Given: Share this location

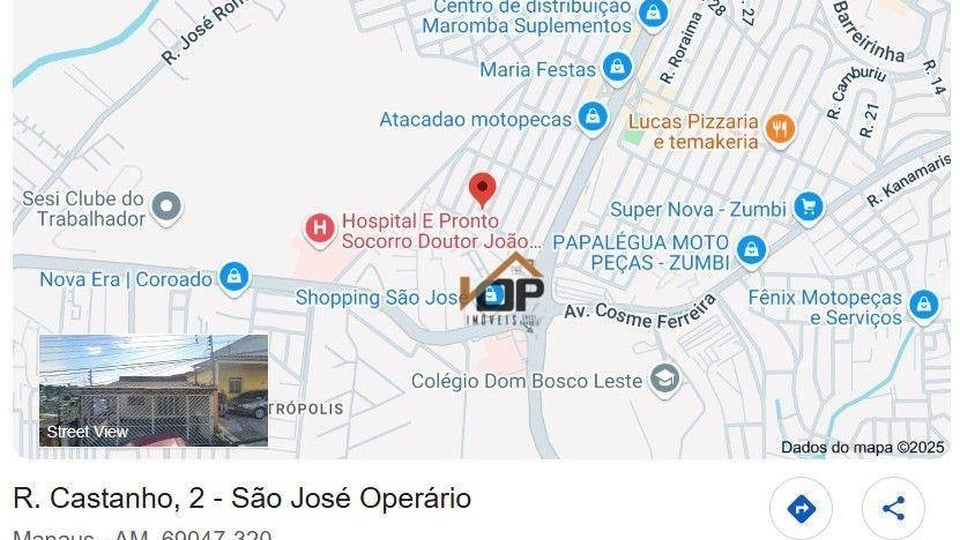Looking at the screenshot, I should click(892, 509).
